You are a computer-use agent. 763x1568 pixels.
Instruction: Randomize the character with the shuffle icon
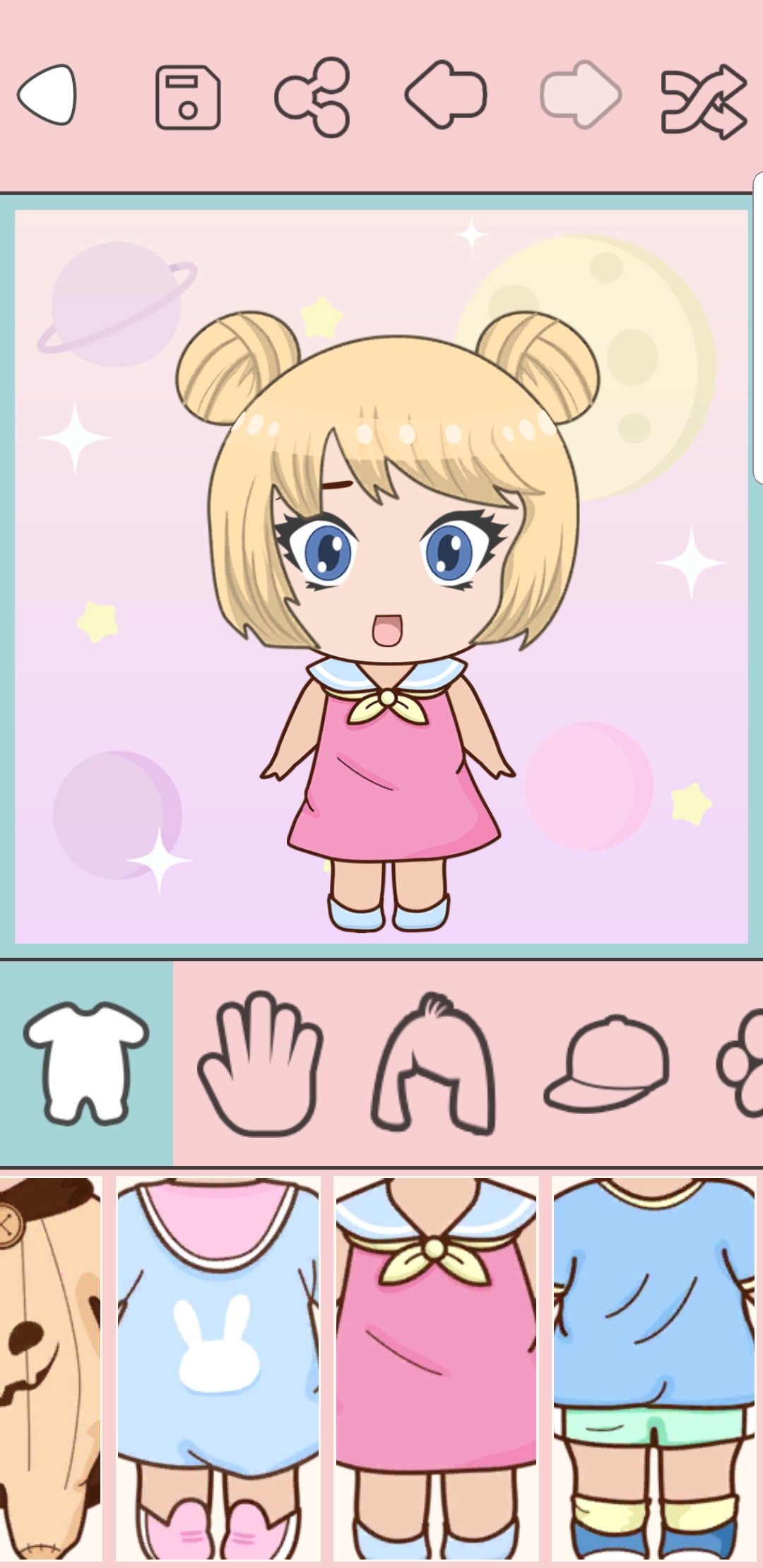coord(704,100)
